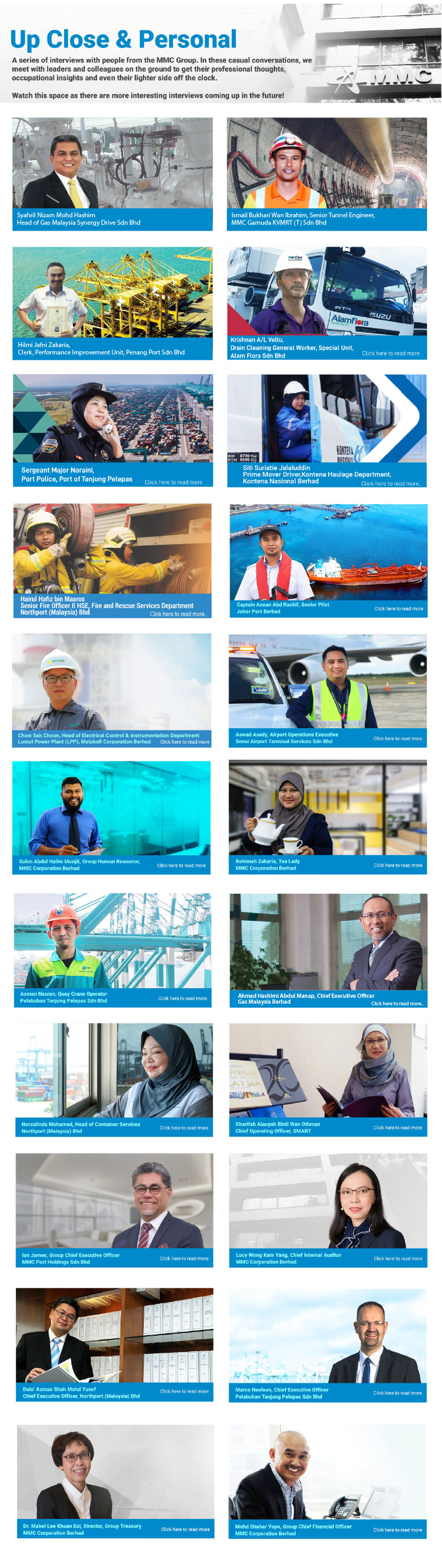Read more about Azman Nasran, crane operator
Viewport: 442px width, 1568px height.
pyautogui.click(x=182, y=998)
